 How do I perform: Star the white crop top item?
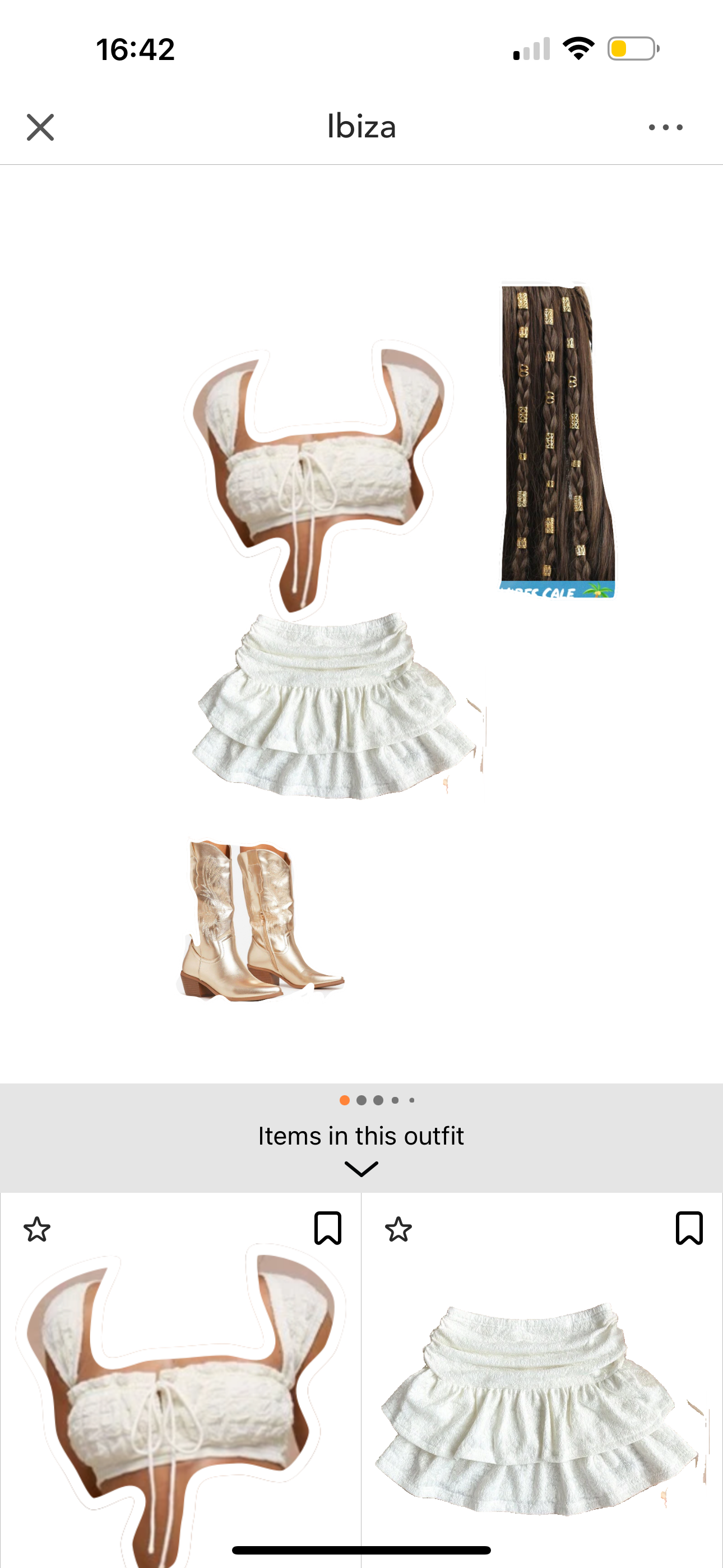[x=37, y=1229]
